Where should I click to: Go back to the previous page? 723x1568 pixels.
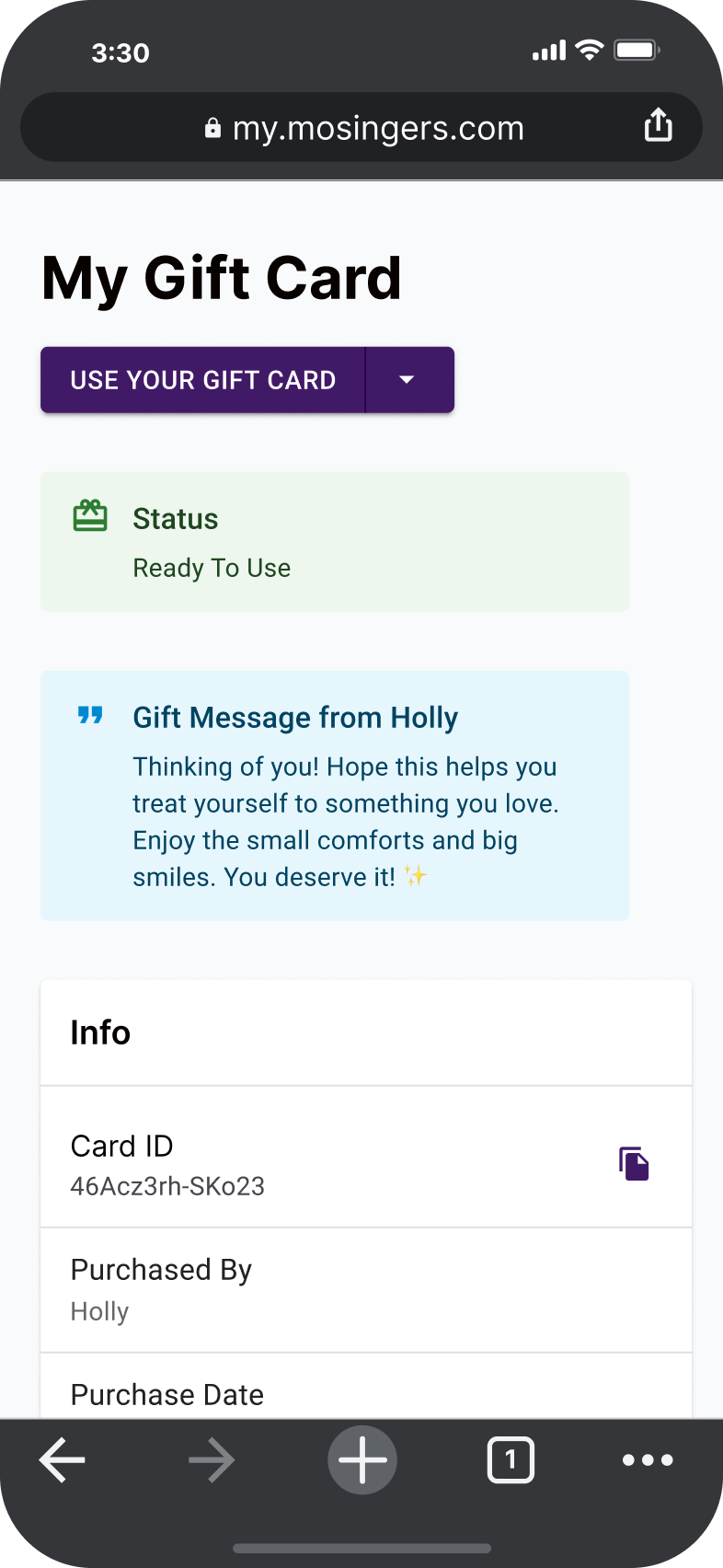pyautogui.click(x=63, y=1460)
